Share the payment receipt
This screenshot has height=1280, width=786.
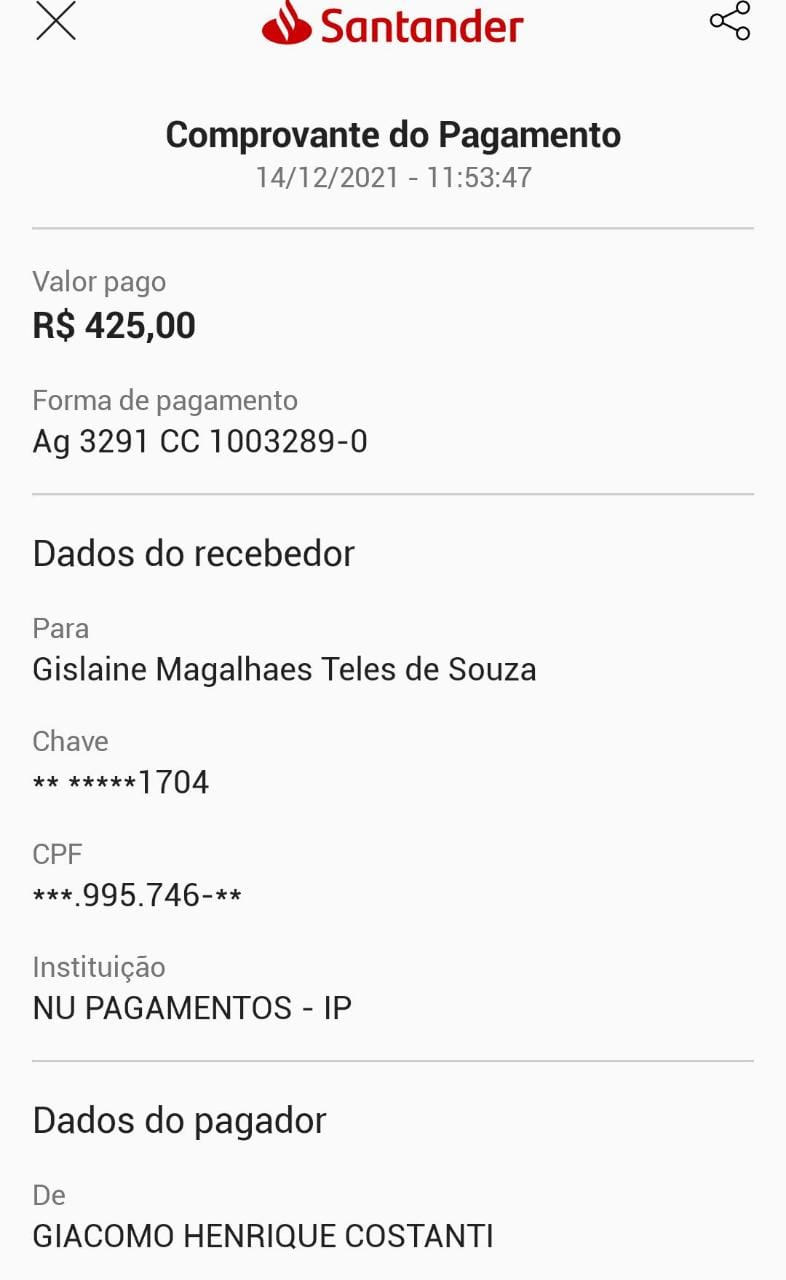[x=730, y=21]
